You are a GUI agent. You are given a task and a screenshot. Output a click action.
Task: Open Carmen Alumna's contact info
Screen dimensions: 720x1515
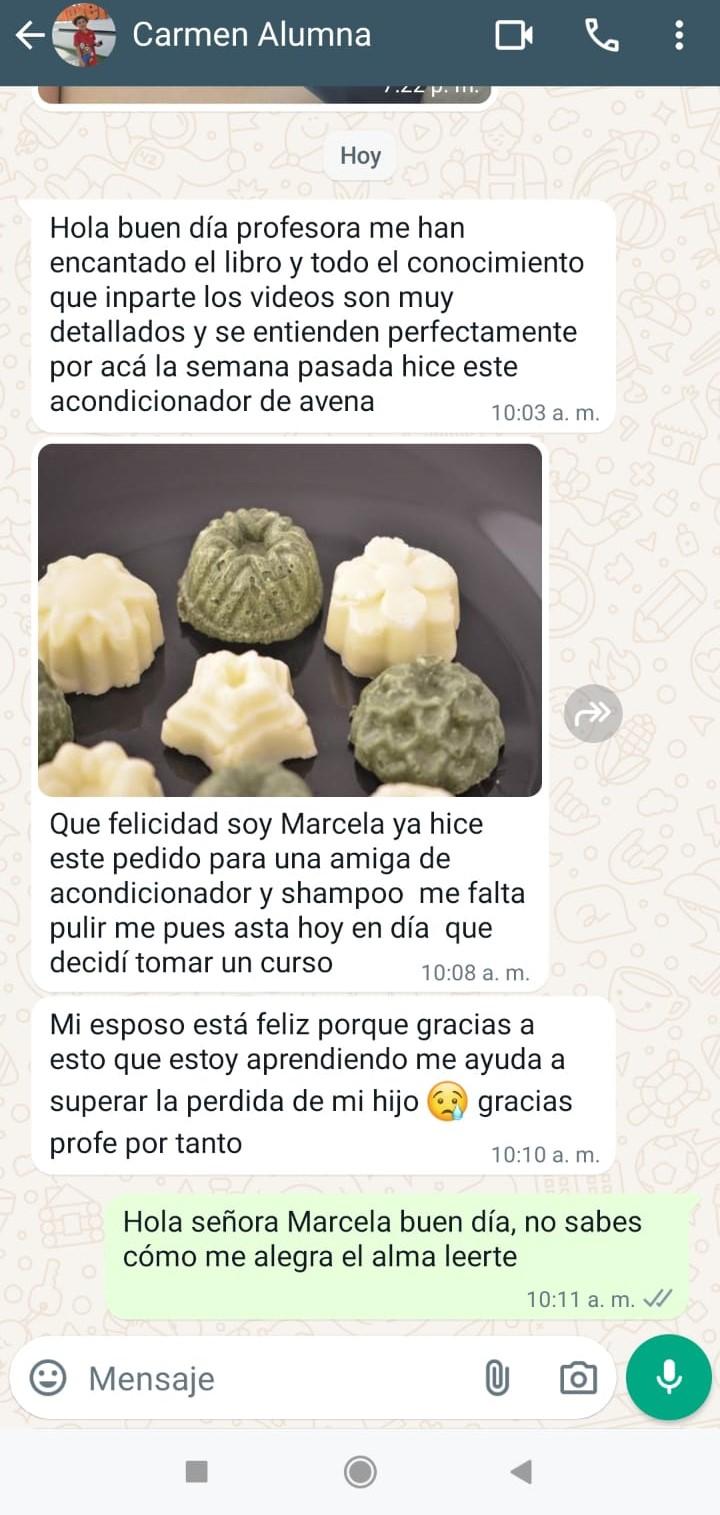251,36
